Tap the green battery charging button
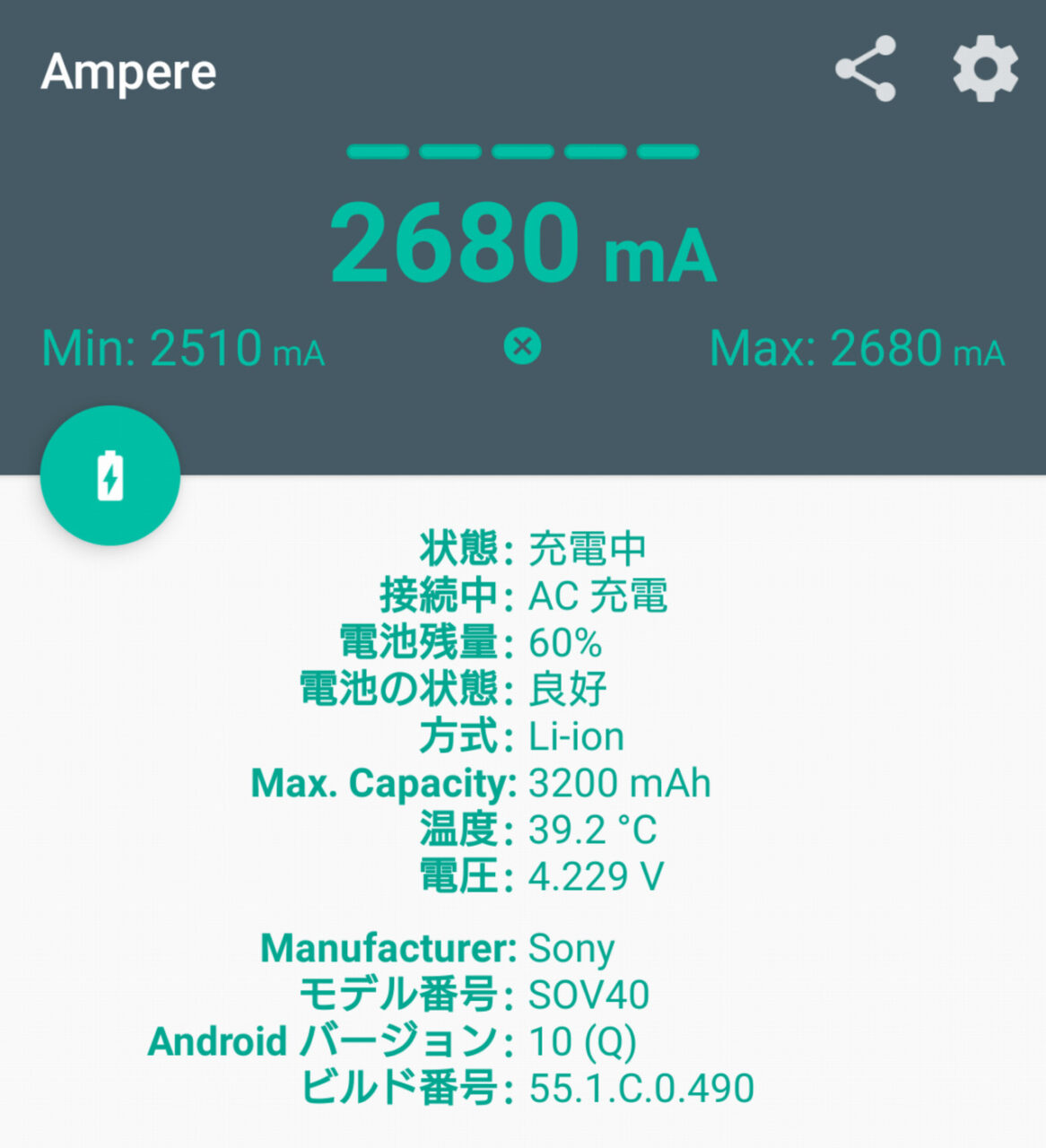The image size is (1046, 1148). click(110, 475)
